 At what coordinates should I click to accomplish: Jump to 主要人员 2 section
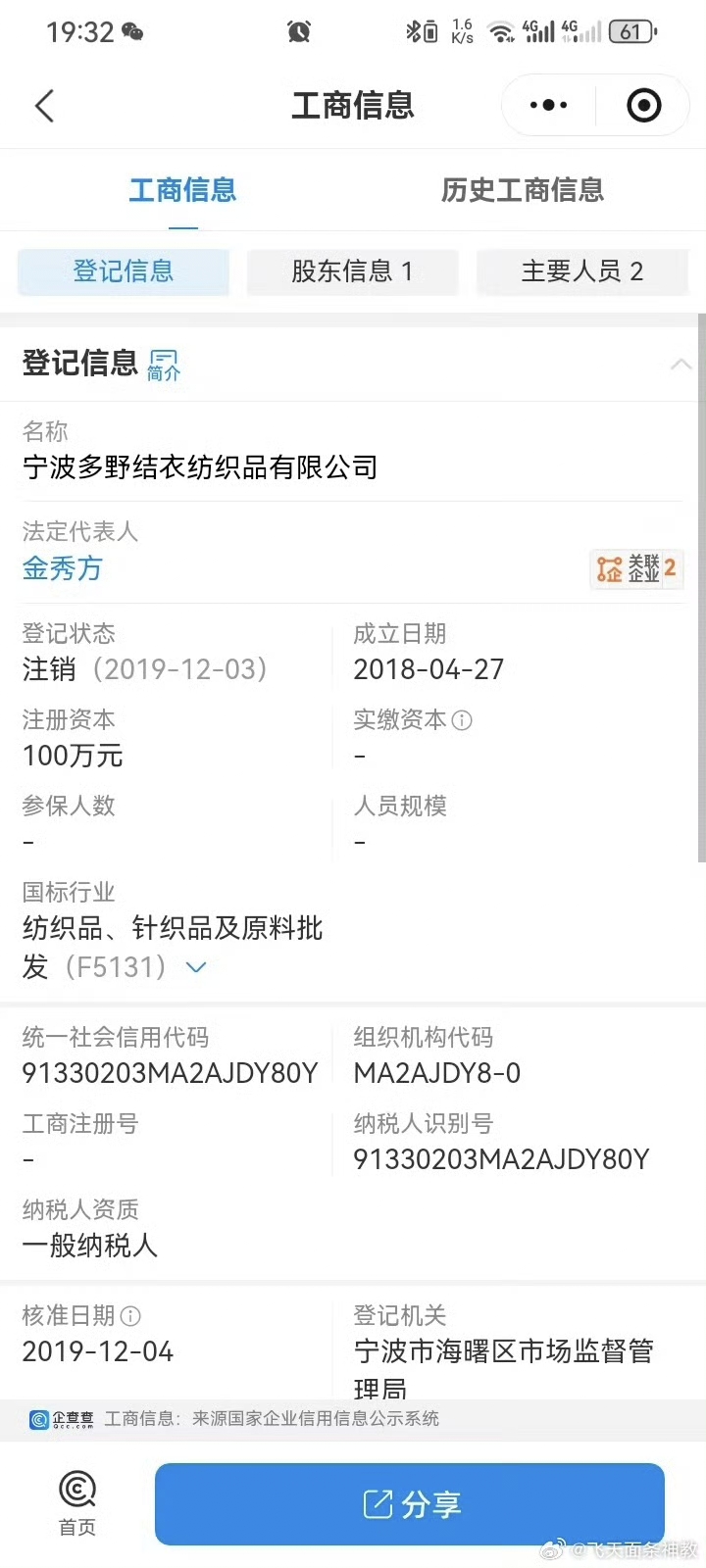tap(581, 271)
